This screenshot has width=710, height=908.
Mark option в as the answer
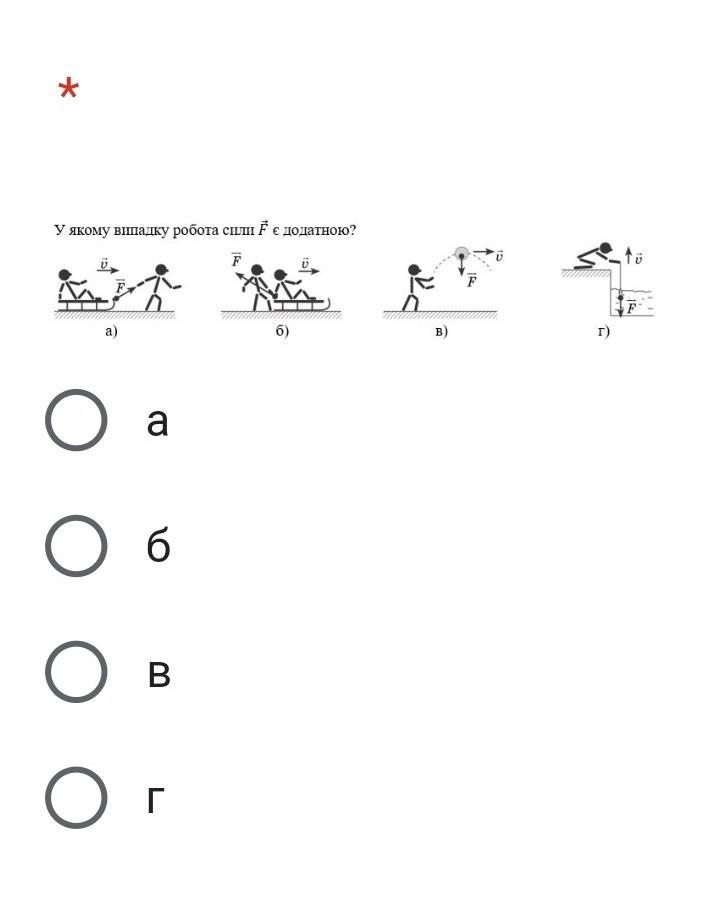(76, 672)
